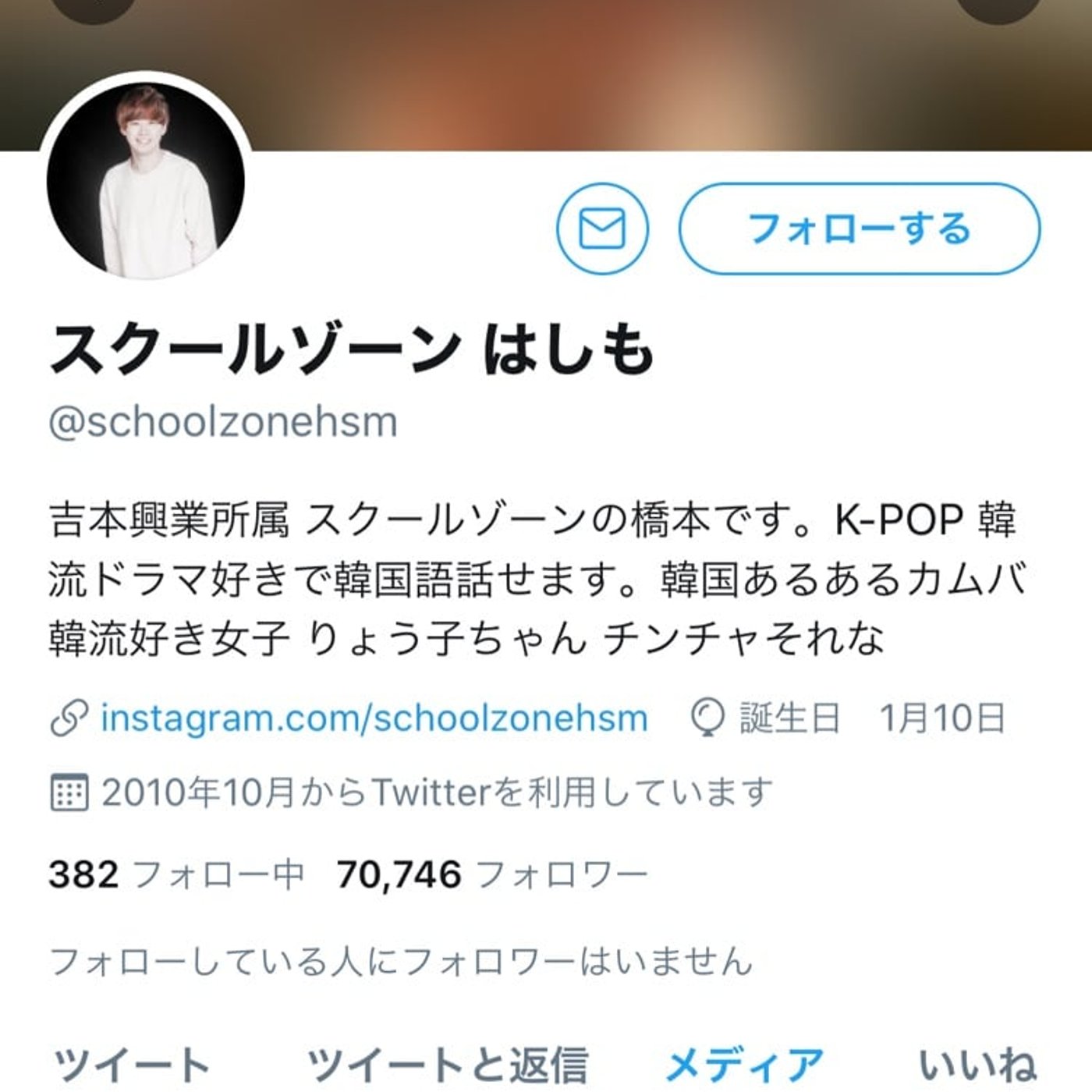Image resolution: width=1092 pixels, height=1092 pixels.
Task: View the 70,746 フォロワー followers list
Action: click(492, 874)
